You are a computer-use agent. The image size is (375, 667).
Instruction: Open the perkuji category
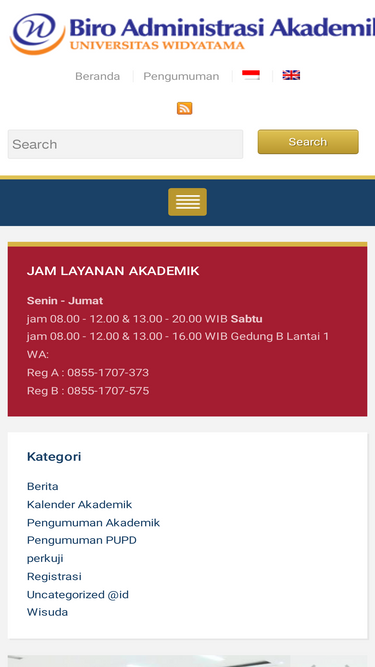(x=45, y=559)
